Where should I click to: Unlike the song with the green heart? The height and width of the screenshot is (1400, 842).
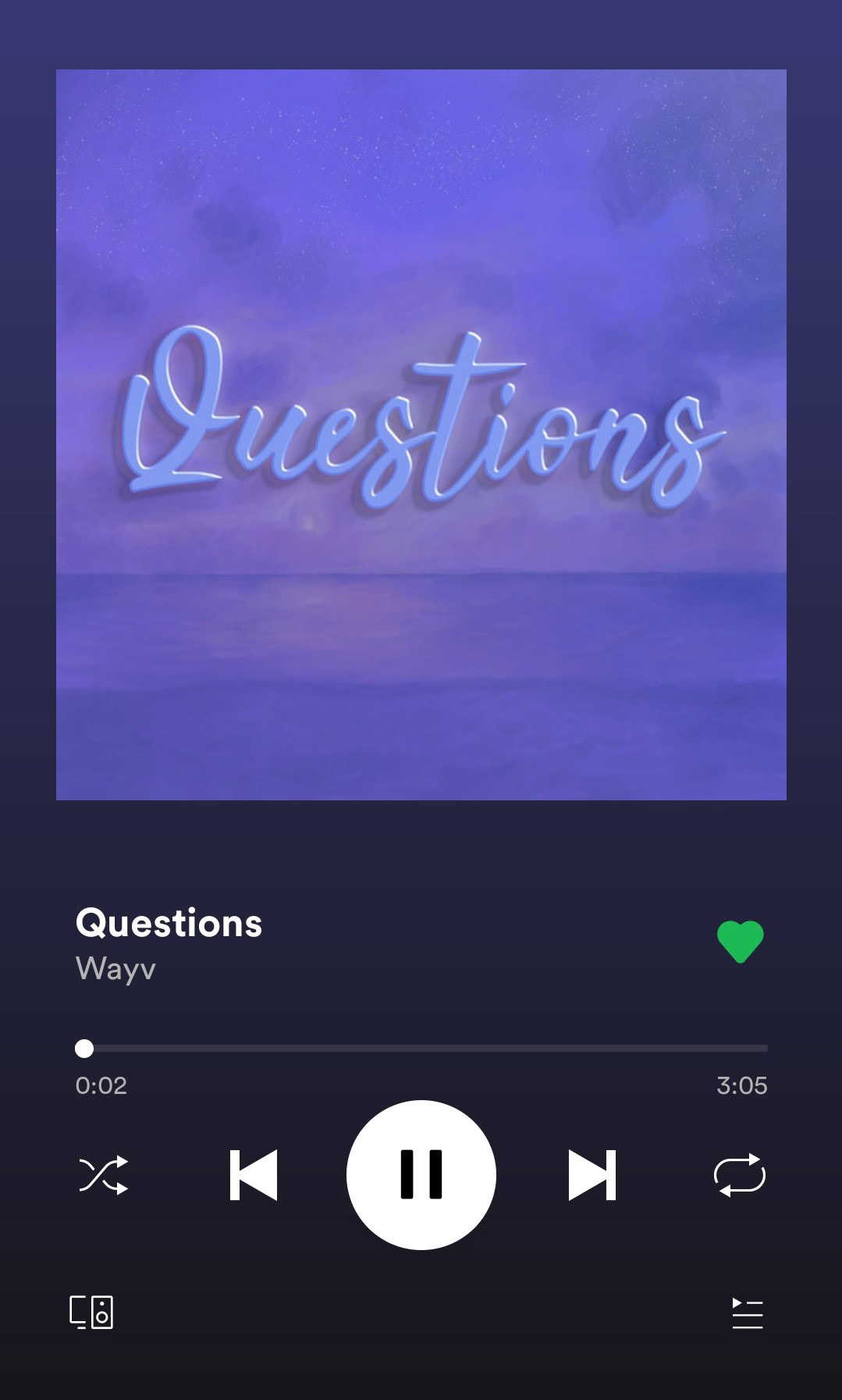[740, 942]
